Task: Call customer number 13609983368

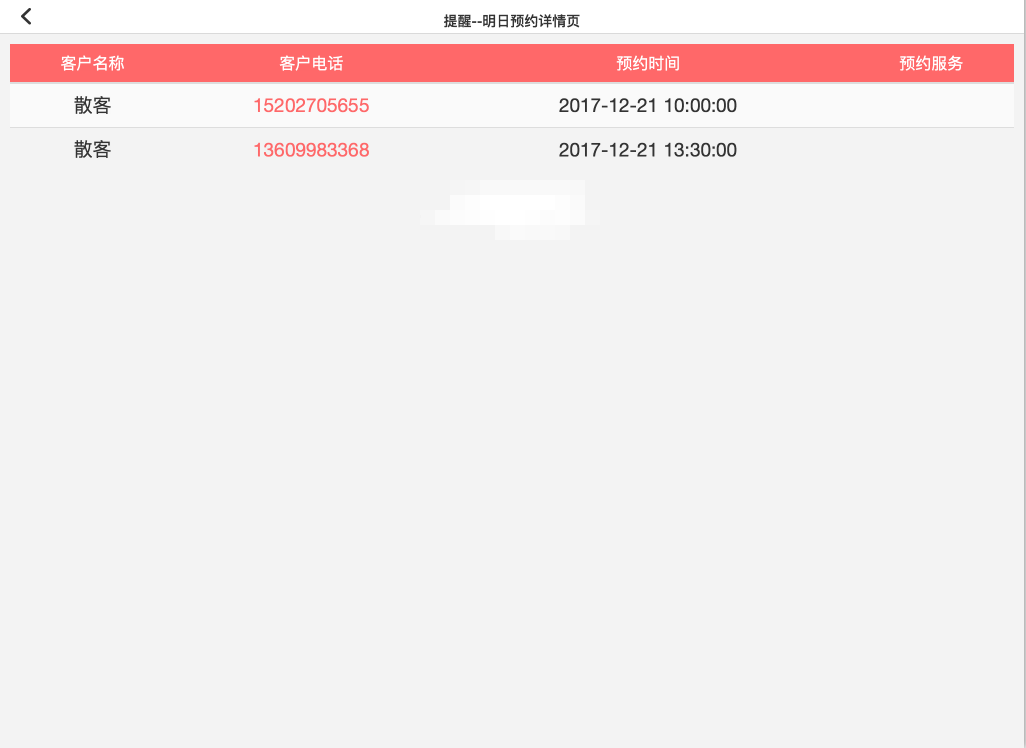Action: click(311, 151)
